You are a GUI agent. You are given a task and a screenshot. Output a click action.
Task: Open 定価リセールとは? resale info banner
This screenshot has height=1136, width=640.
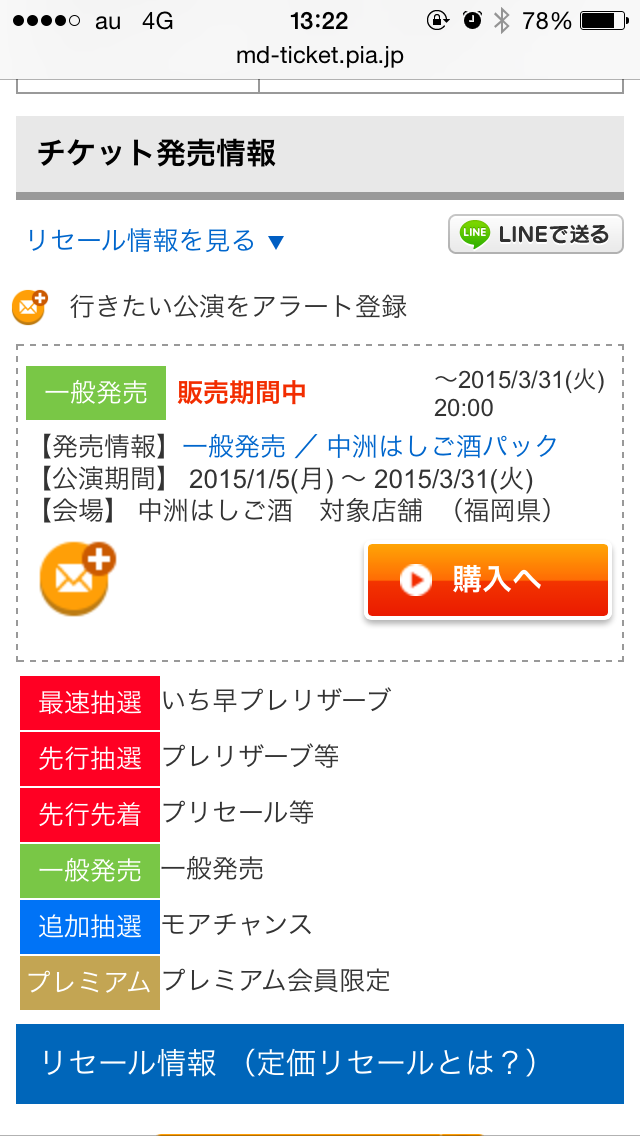[320, 1064]
